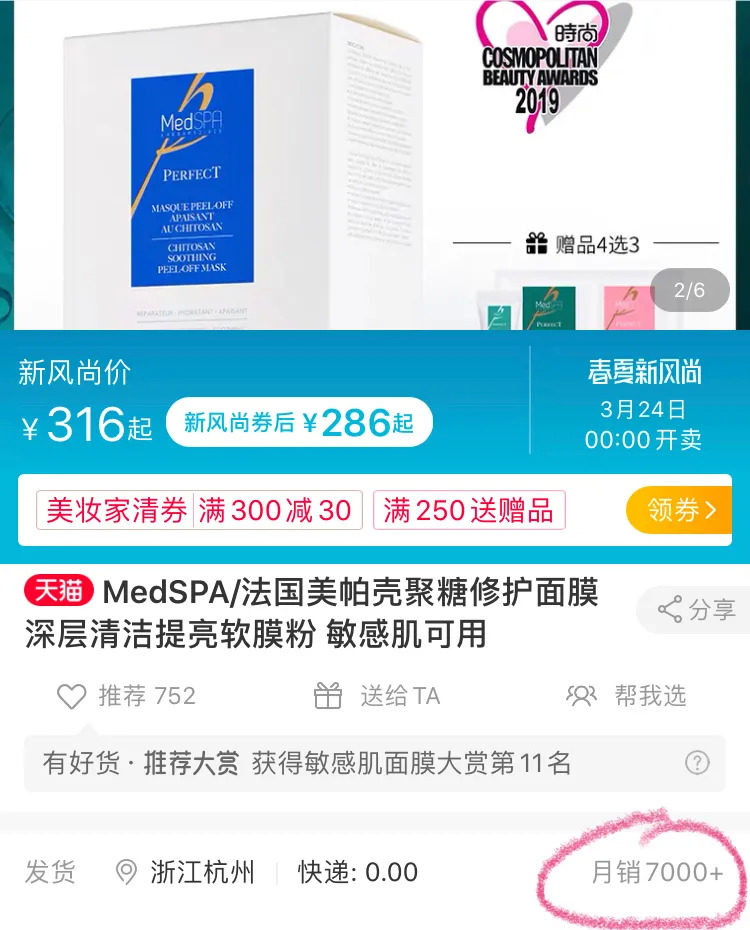
Task: Share this product via 分享
Action: pyautogui.click(x=697, y=609)
